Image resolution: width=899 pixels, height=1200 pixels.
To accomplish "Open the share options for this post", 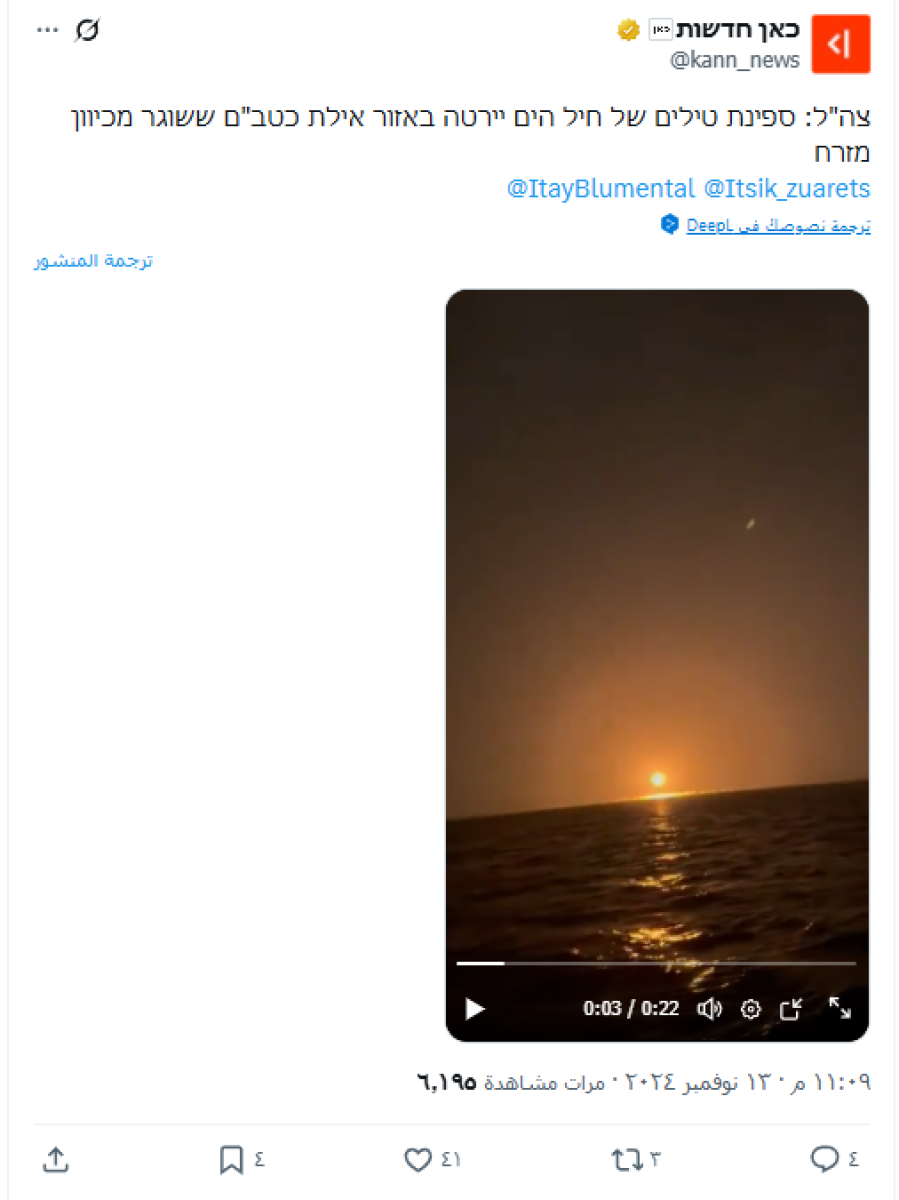I will click(55, 1159).
